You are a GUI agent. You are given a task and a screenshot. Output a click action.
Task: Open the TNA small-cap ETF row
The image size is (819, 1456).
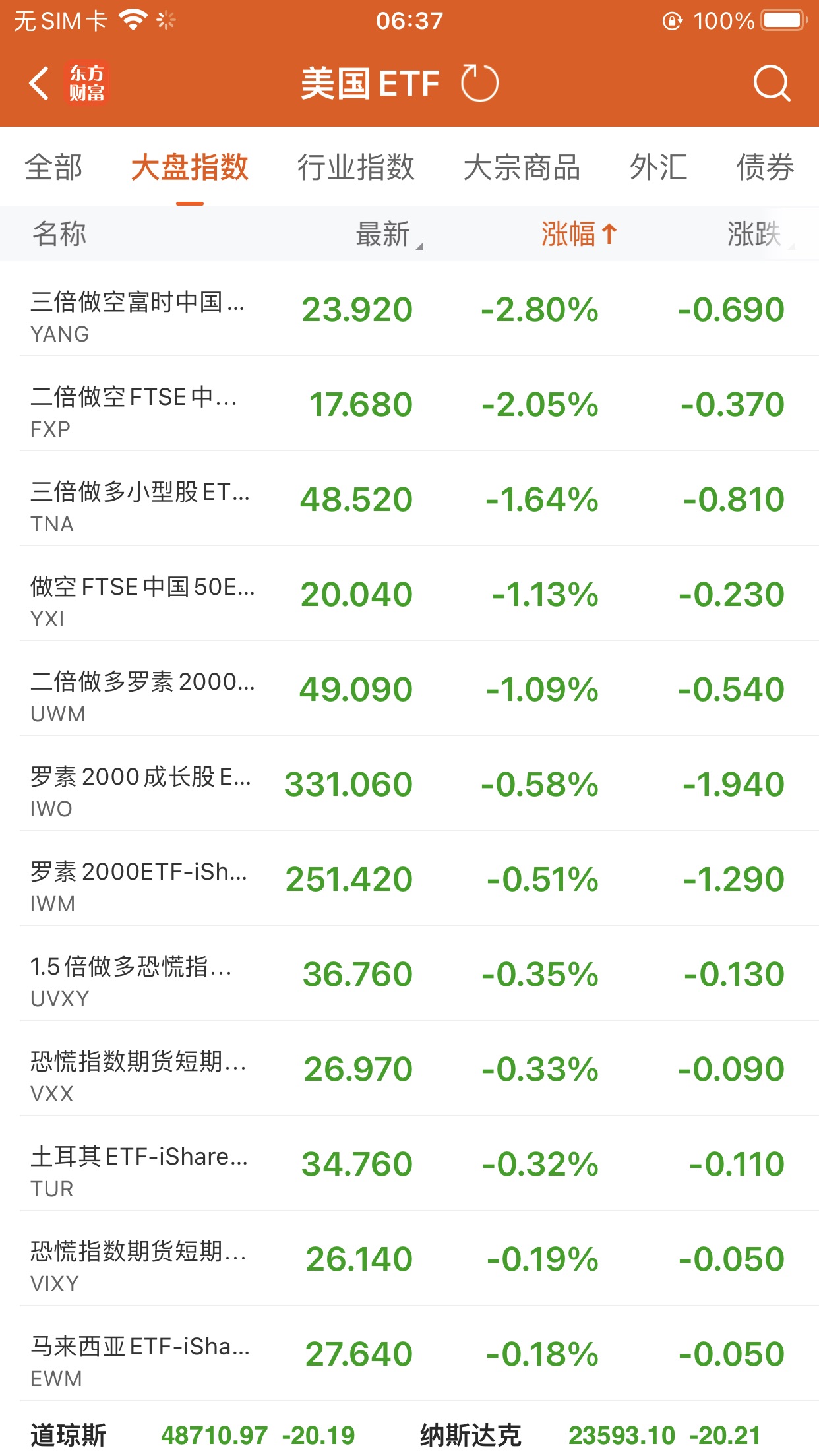[x=409, y=500]
